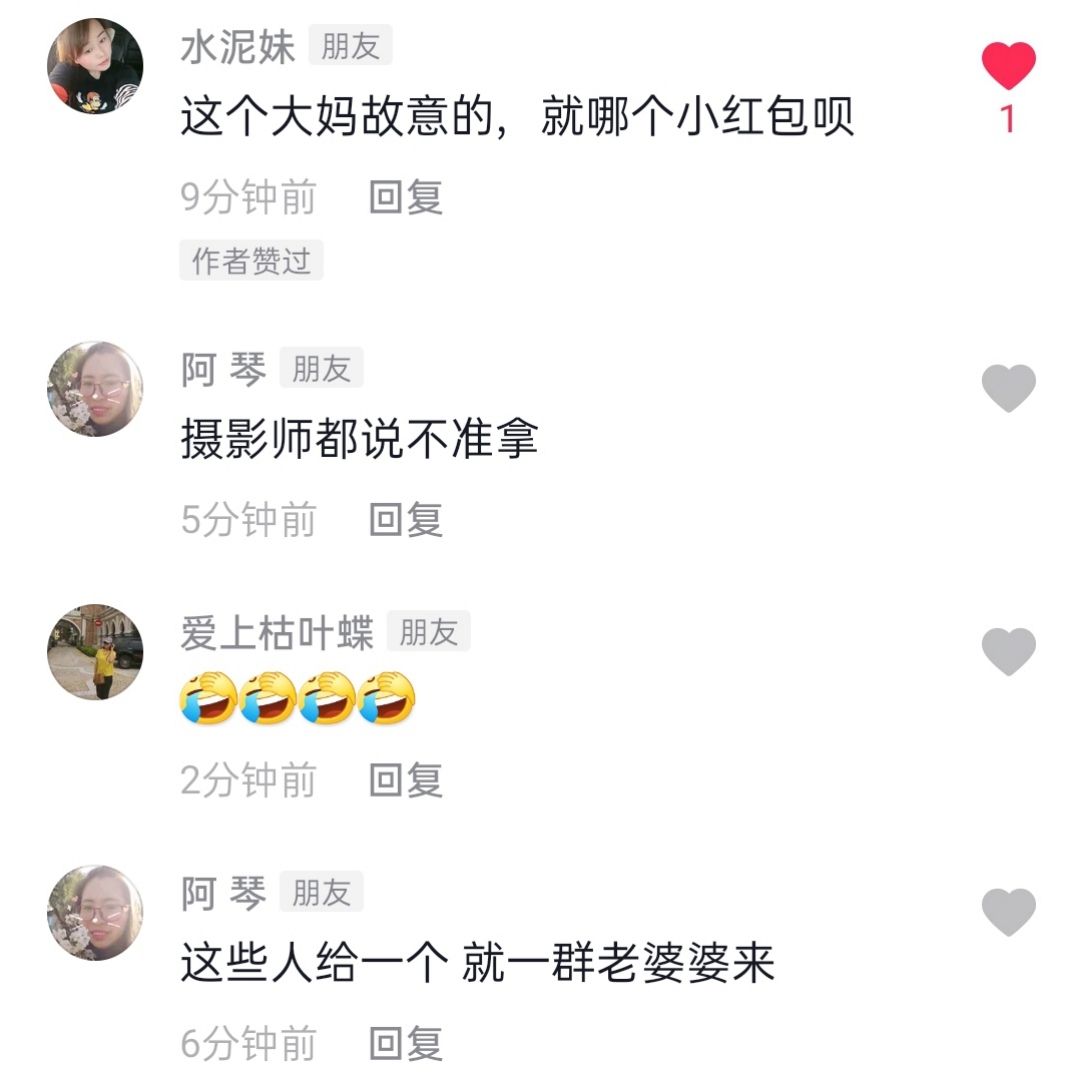This screenshot has height=1076, width=1079.
Task: Open 水泥妹's profile avatar
Action: pyautogui.click(x=95, y=66)
